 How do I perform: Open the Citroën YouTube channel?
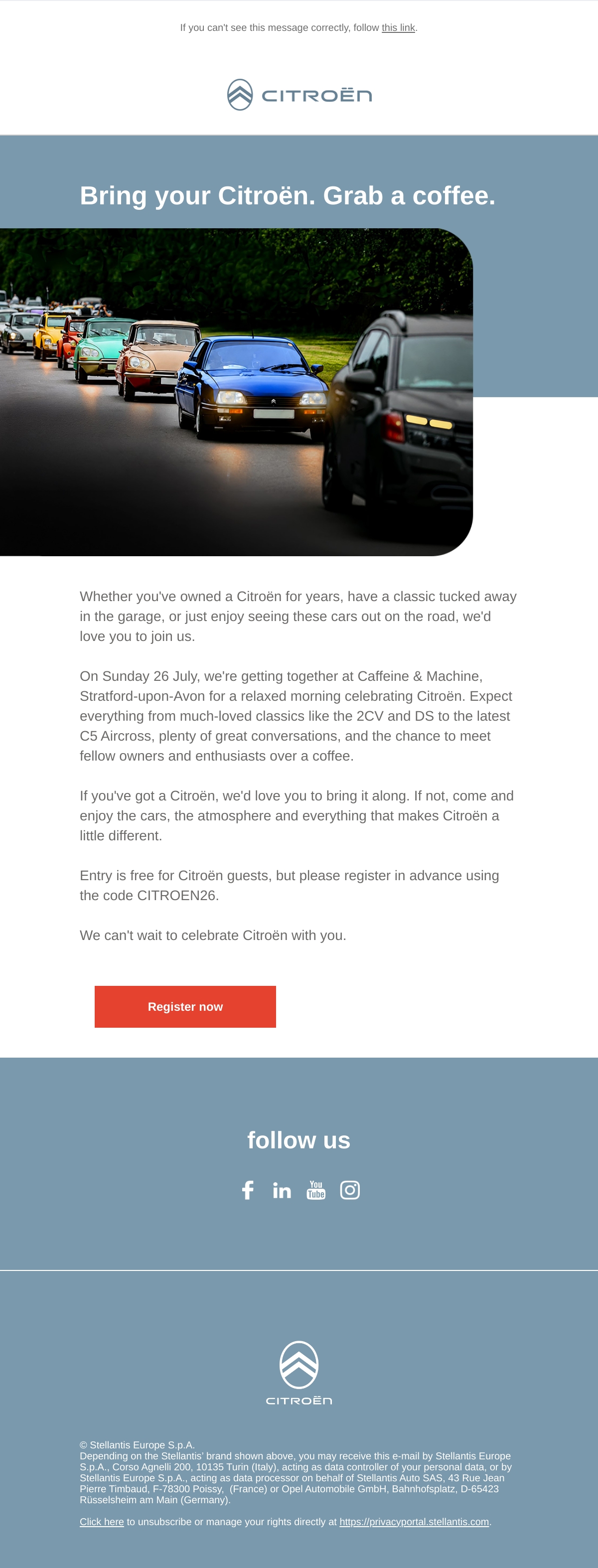pyautogui.click(x=316, y=1190)
